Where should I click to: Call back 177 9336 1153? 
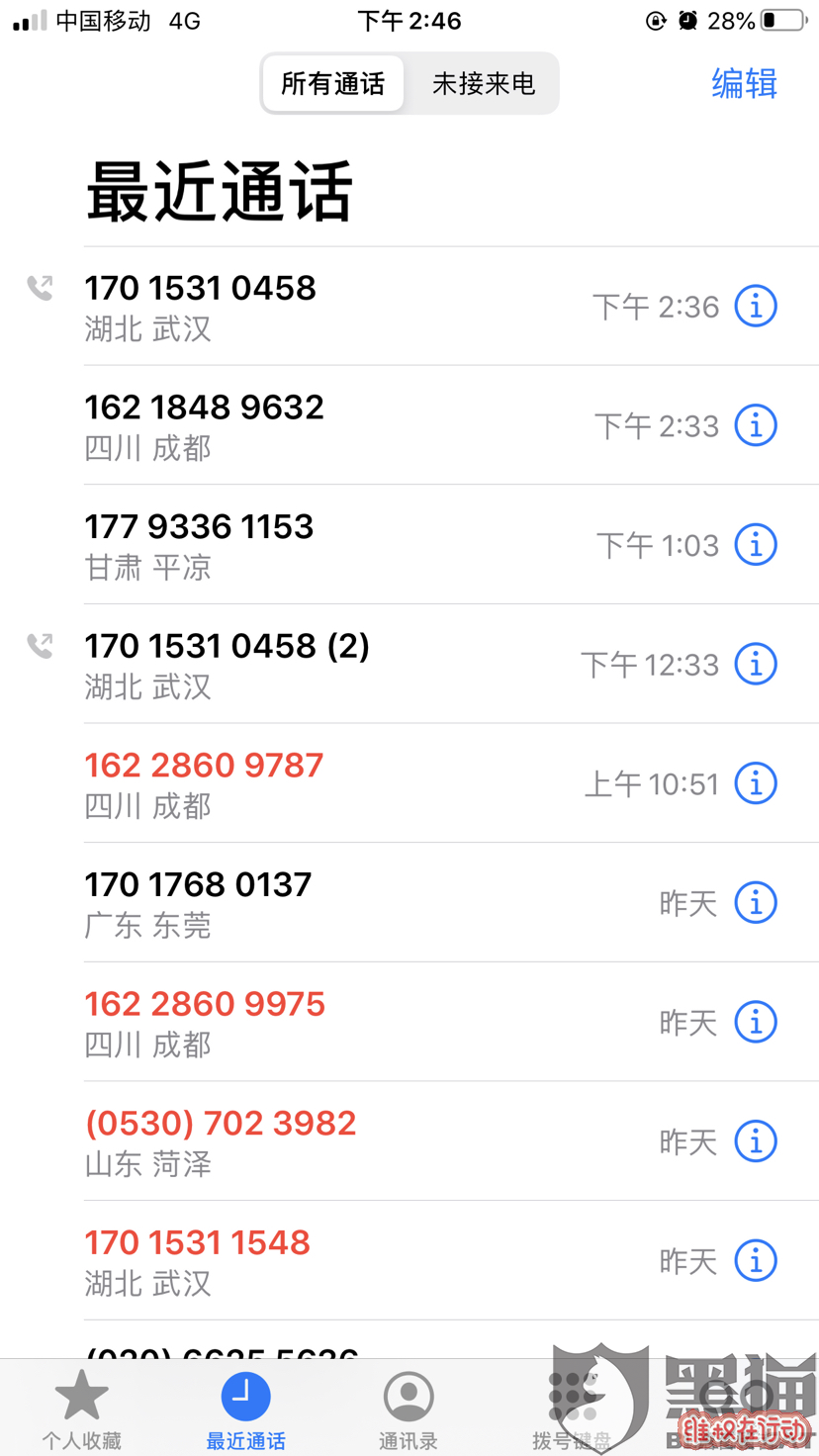tap(409, 545)
